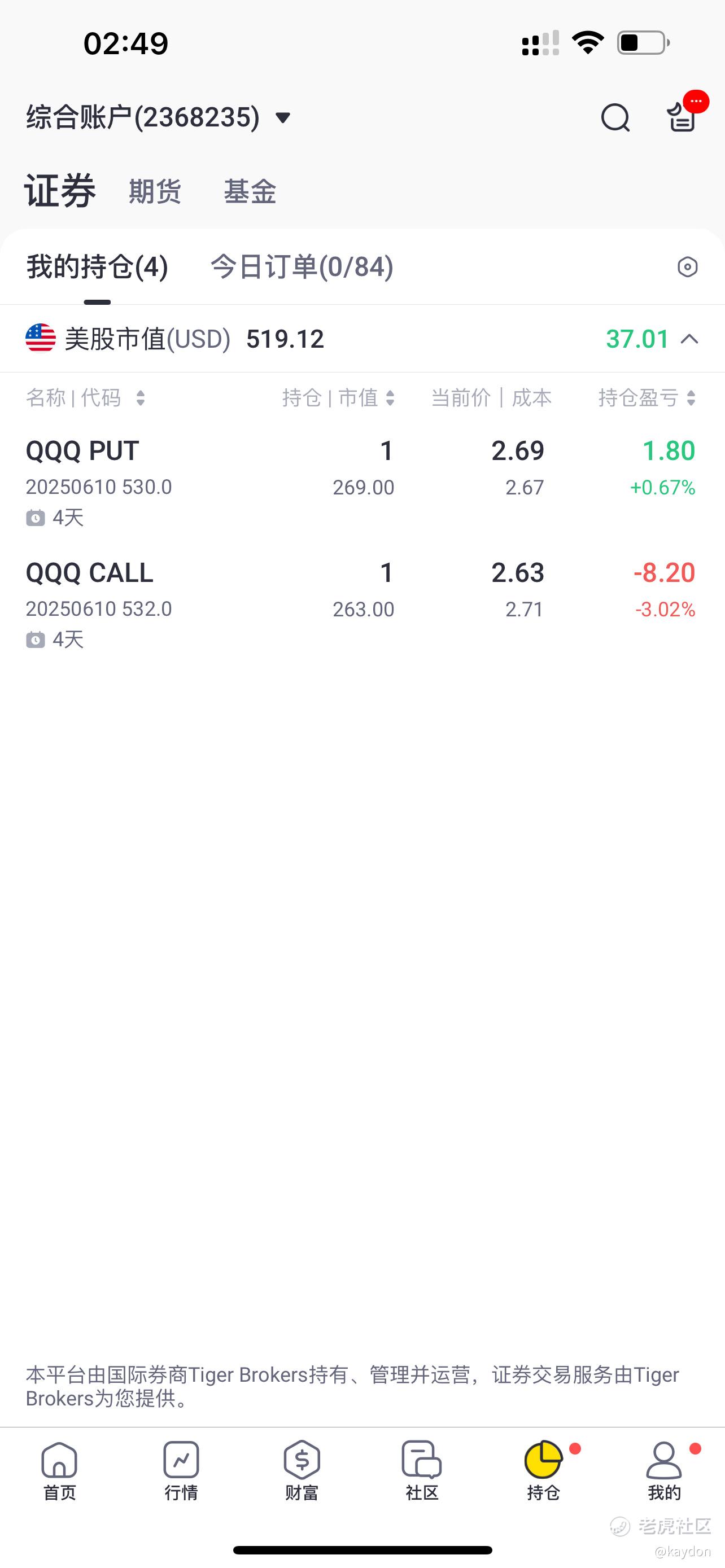Open the search icon
Viewport: 725px width, 1568px height.
(x=615, y=117)
